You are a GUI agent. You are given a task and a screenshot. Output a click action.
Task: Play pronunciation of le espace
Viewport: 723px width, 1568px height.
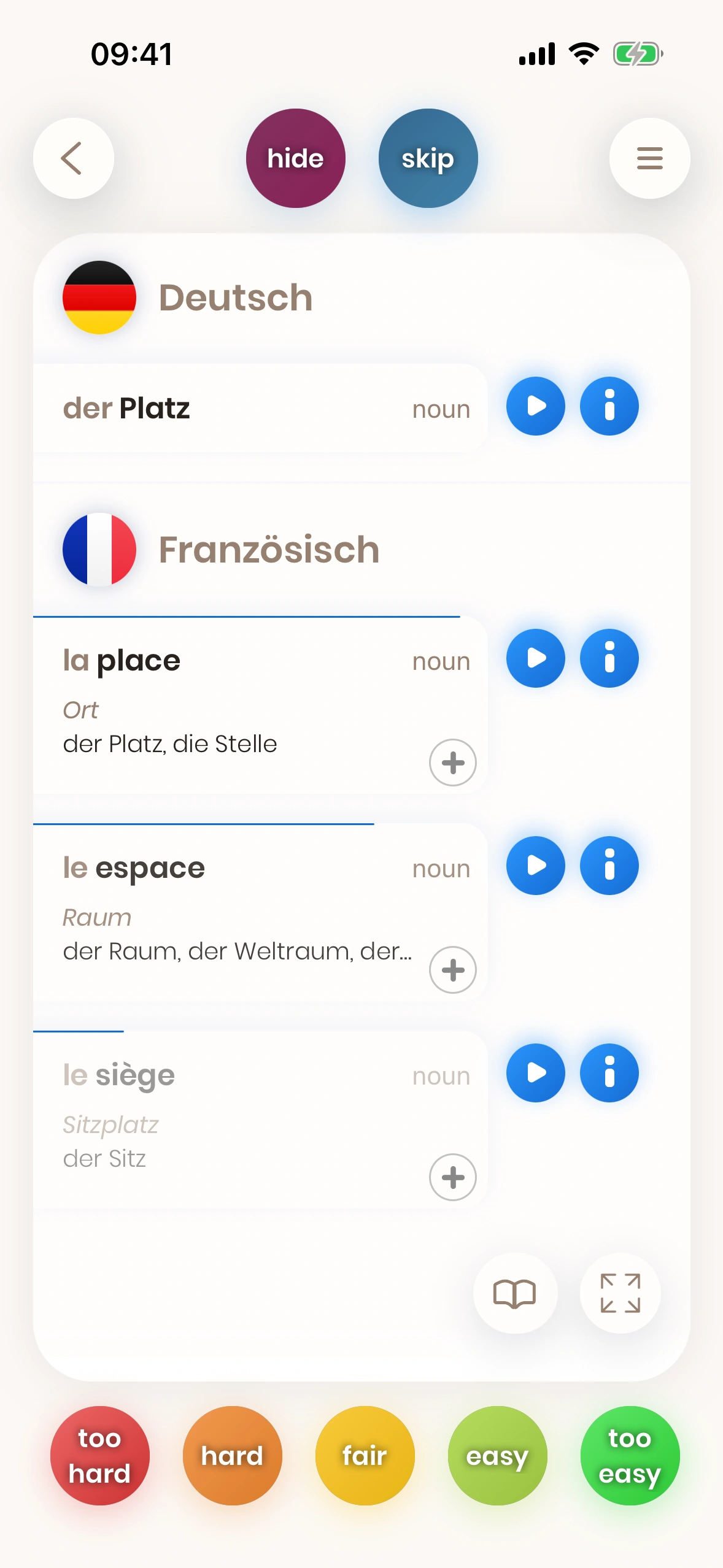pyautogui.click(x=535, y=866)
